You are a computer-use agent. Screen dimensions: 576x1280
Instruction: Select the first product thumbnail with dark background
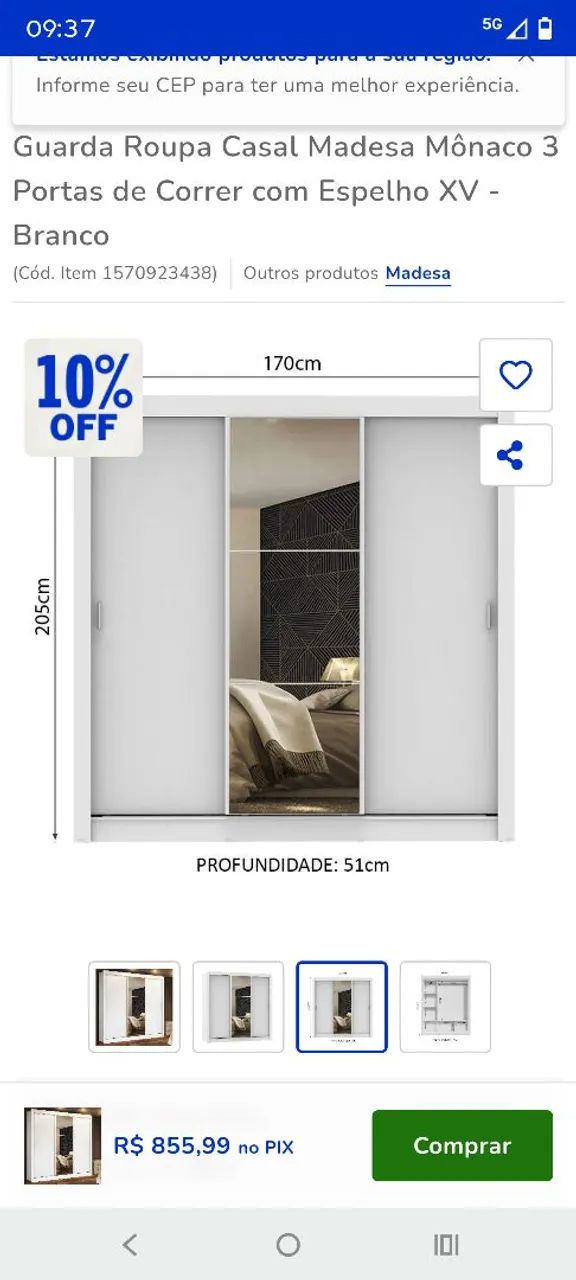(x=134, y=1007)
